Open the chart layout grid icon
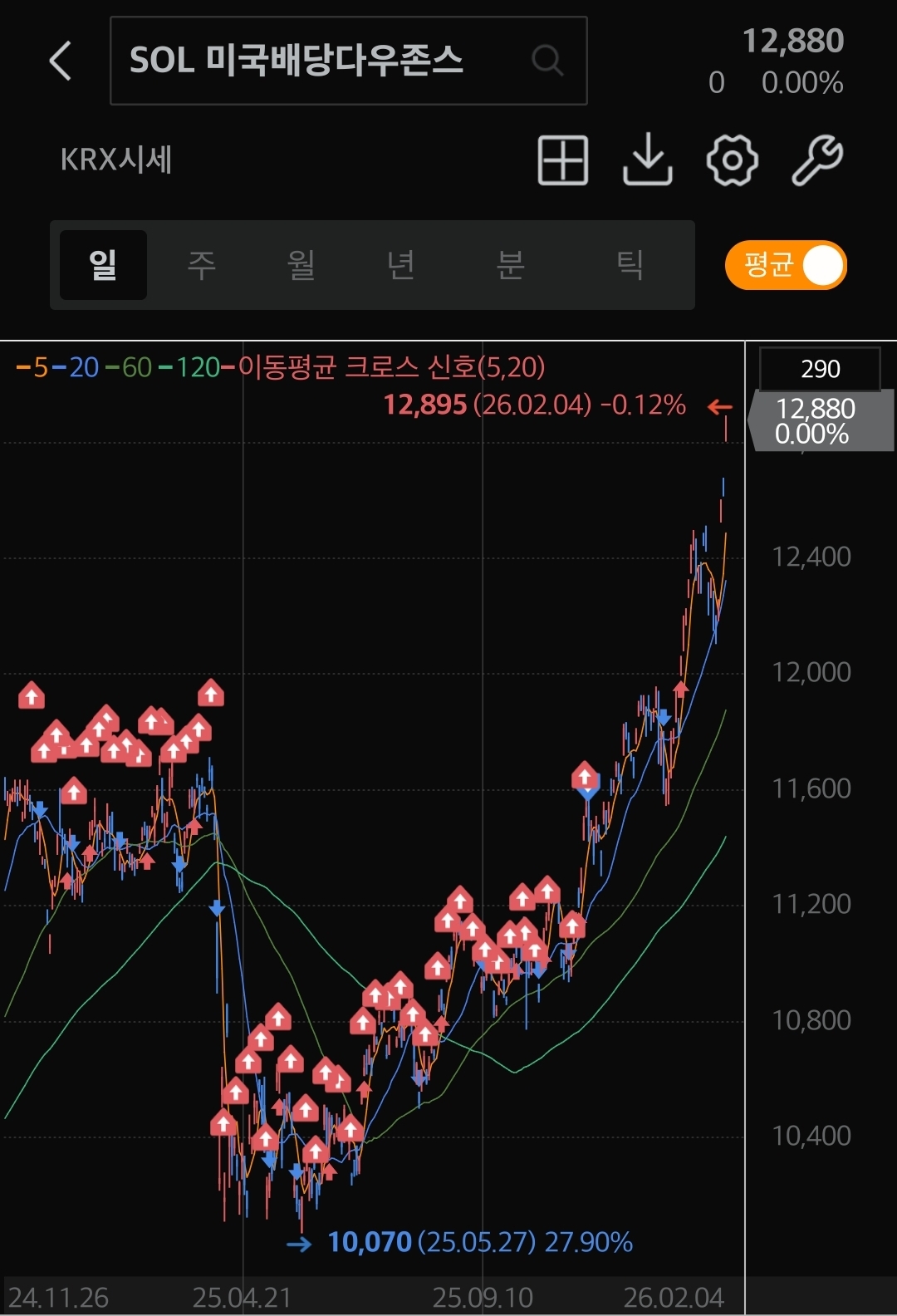 coord(563,160)
